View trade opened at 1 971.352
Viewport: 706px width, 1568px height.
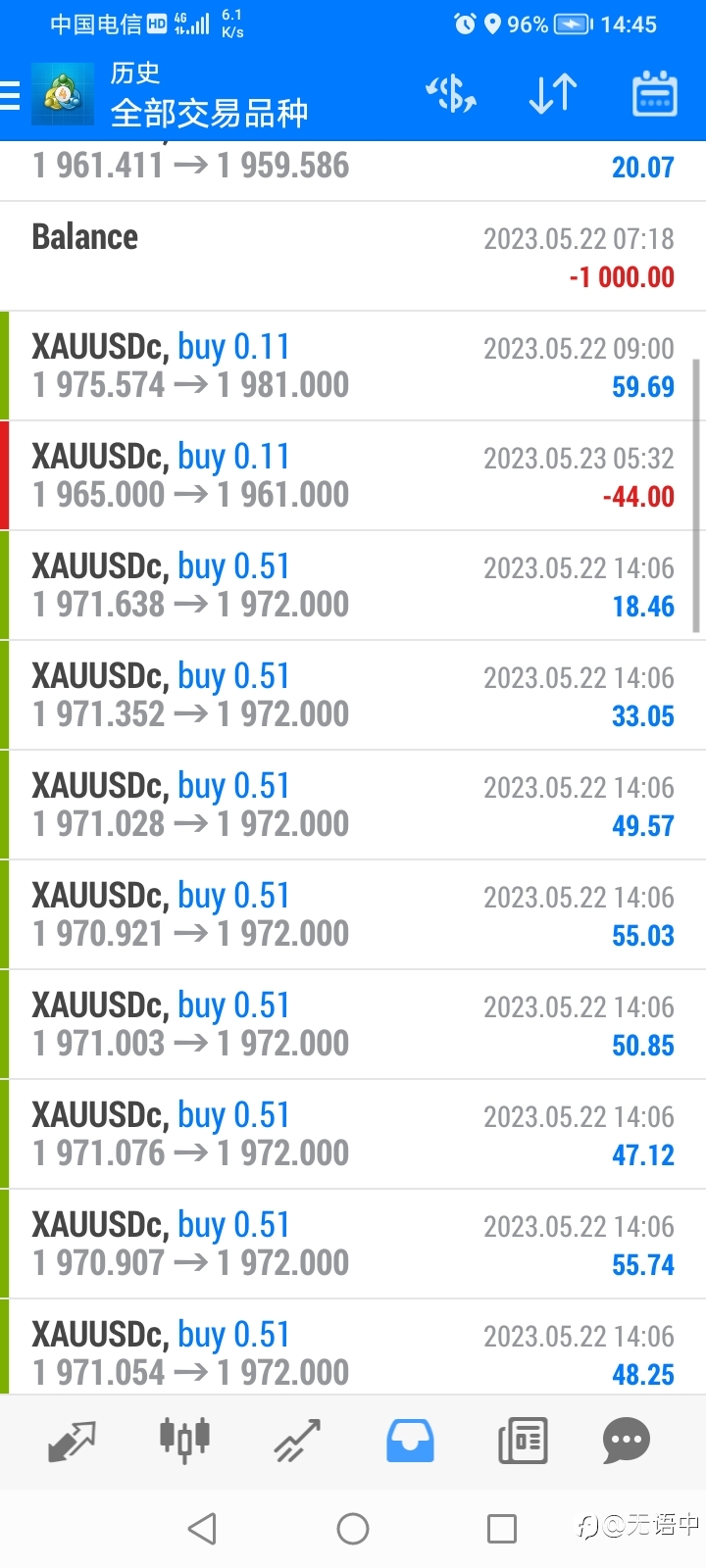[x=353, y=696]
